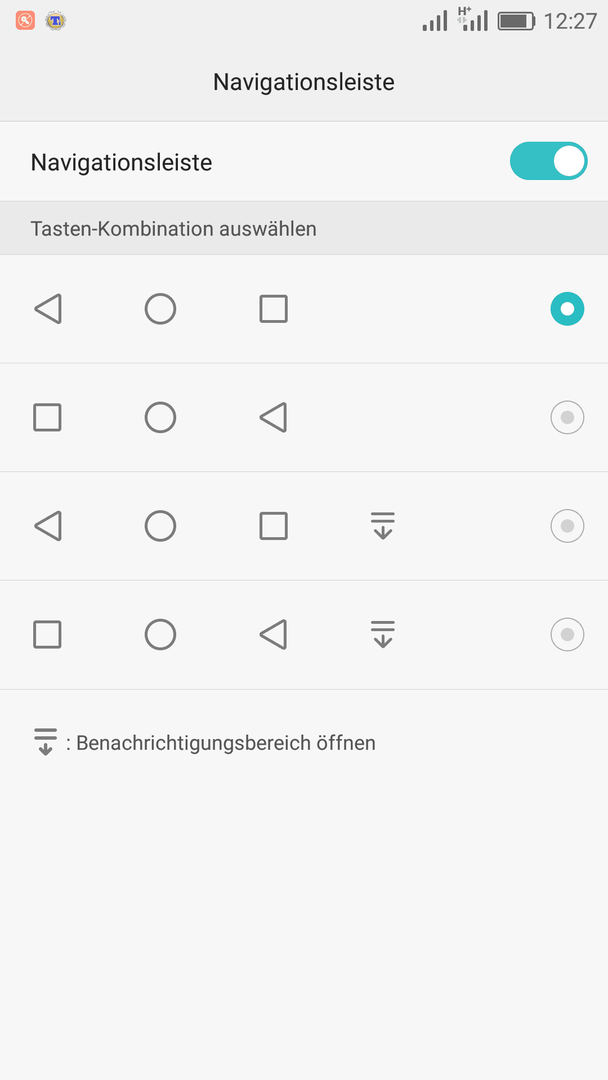
Task: Turn off the Navigationsleiste switch
Action: pos(548,161)
